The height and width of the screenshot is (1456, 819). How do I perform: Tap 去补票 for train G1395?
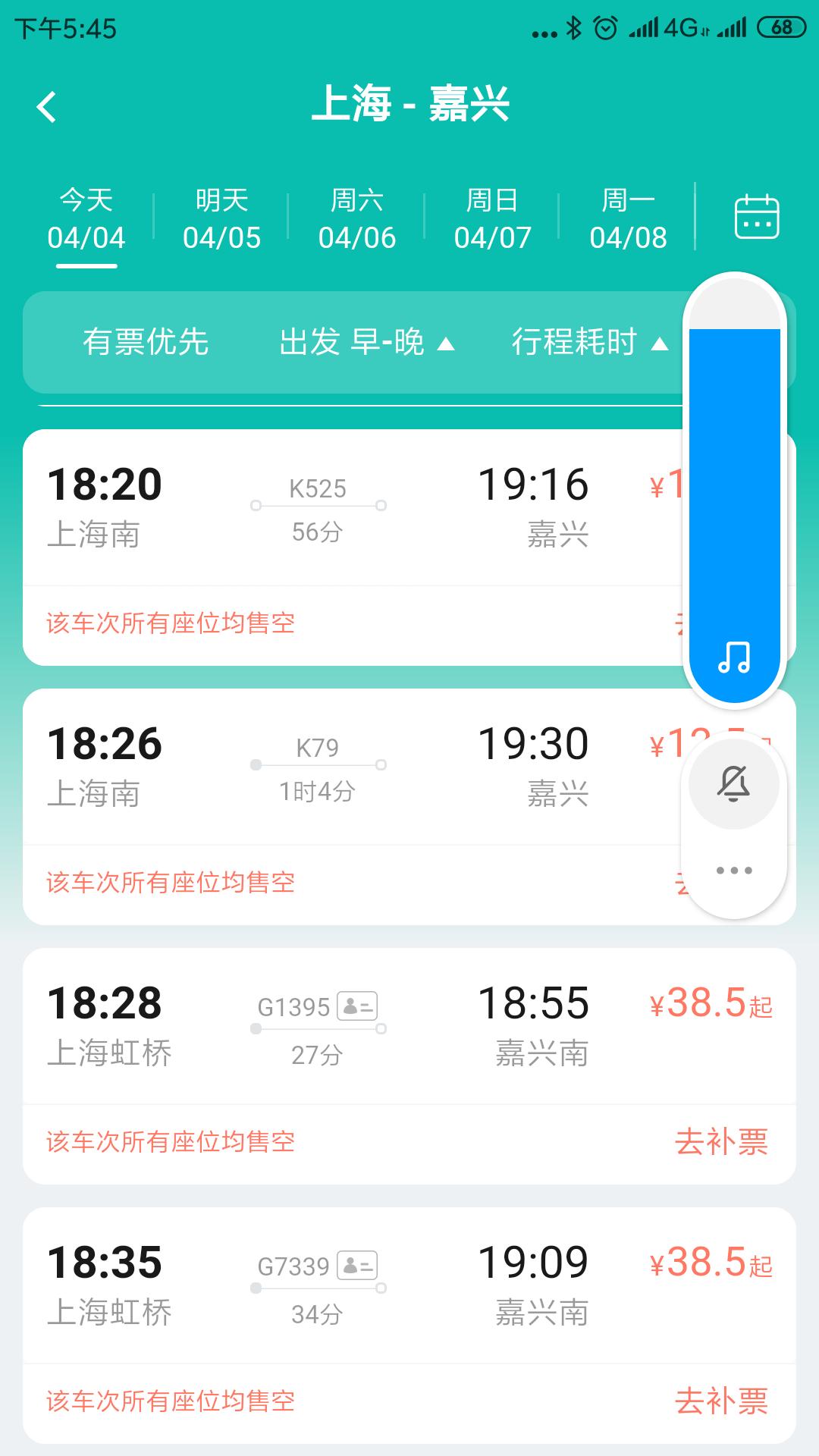(722, 1142)
